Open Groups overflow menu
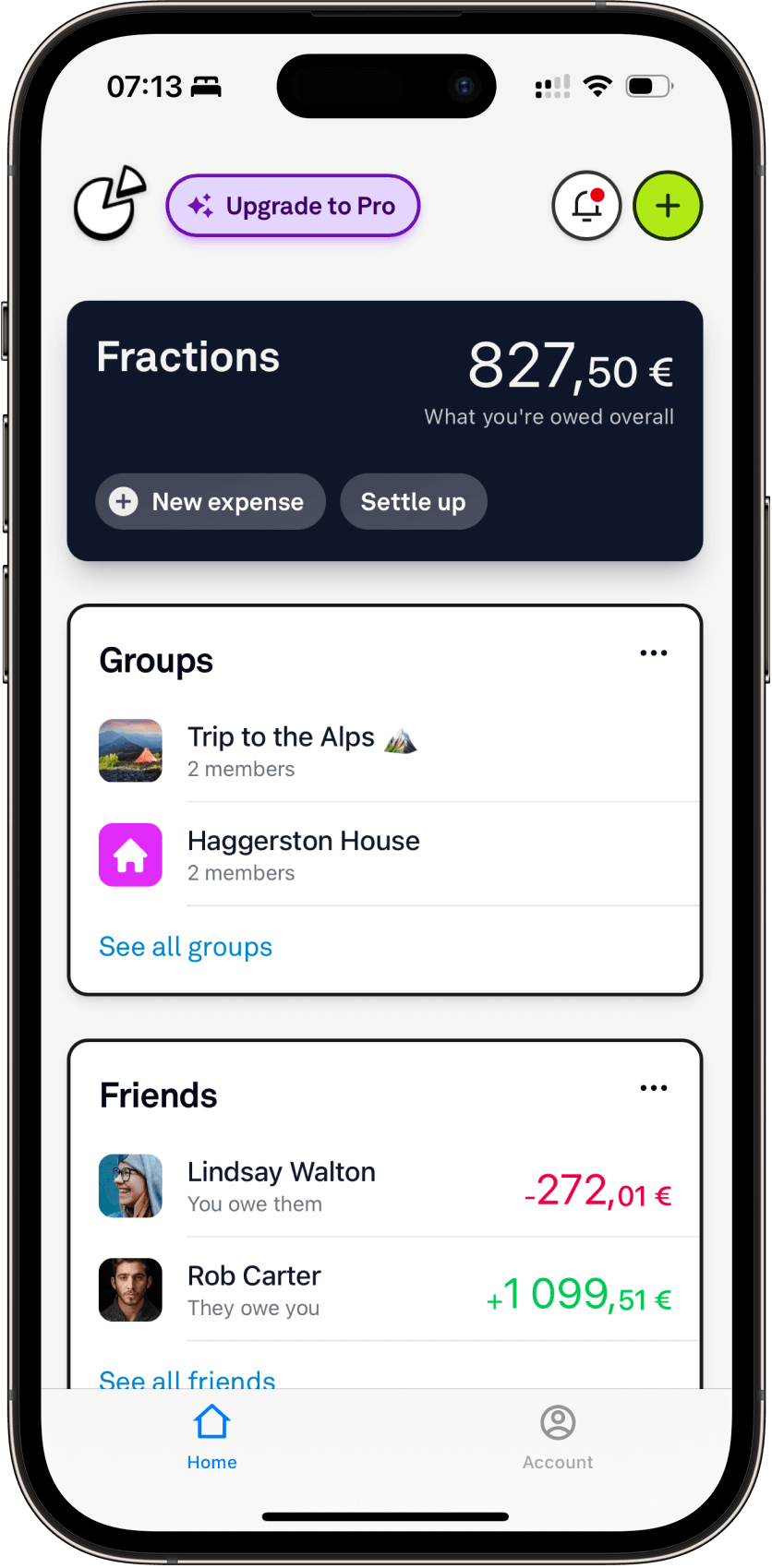772x1568 pixels. pos(653,653)
